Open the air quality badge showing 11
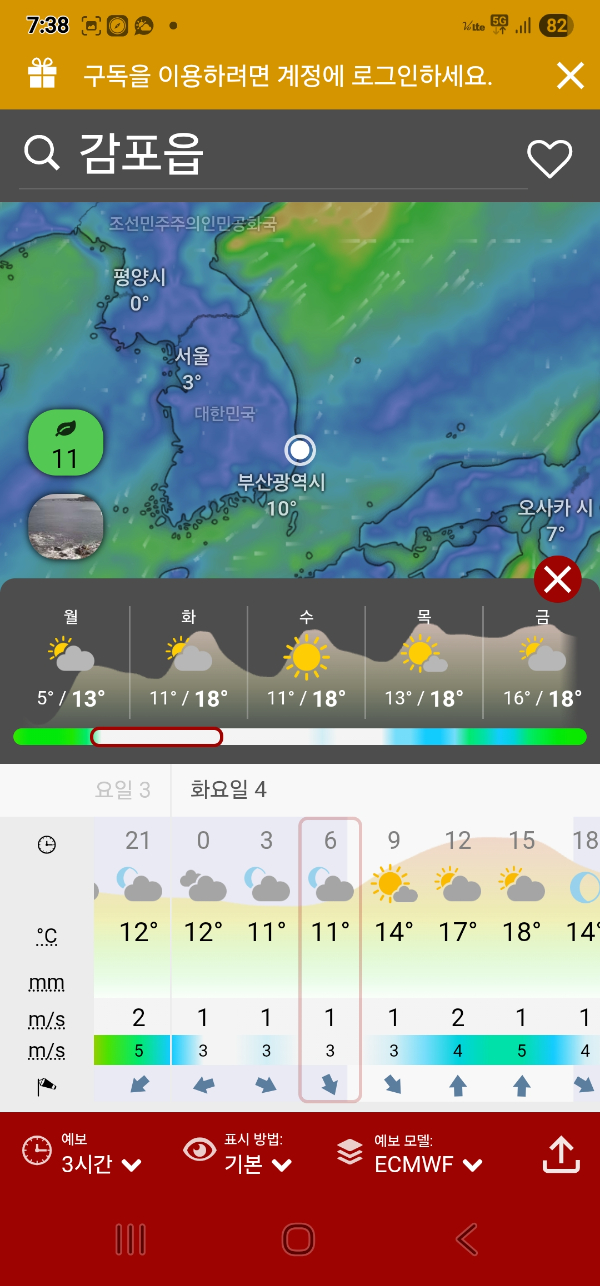 66,443
